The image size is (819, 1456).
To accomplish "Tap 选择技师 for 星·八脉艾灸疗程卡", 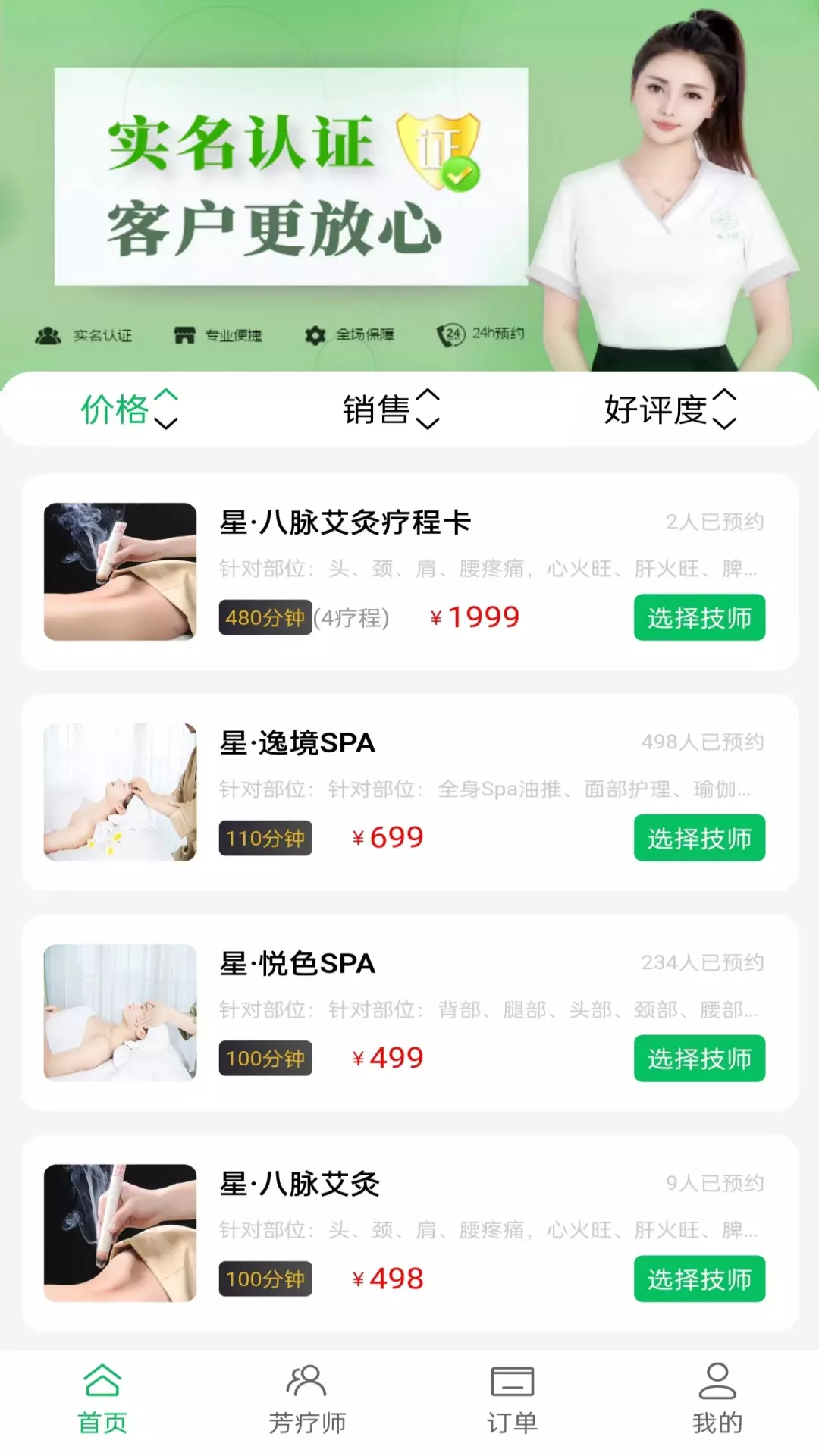I will point(699,618).
